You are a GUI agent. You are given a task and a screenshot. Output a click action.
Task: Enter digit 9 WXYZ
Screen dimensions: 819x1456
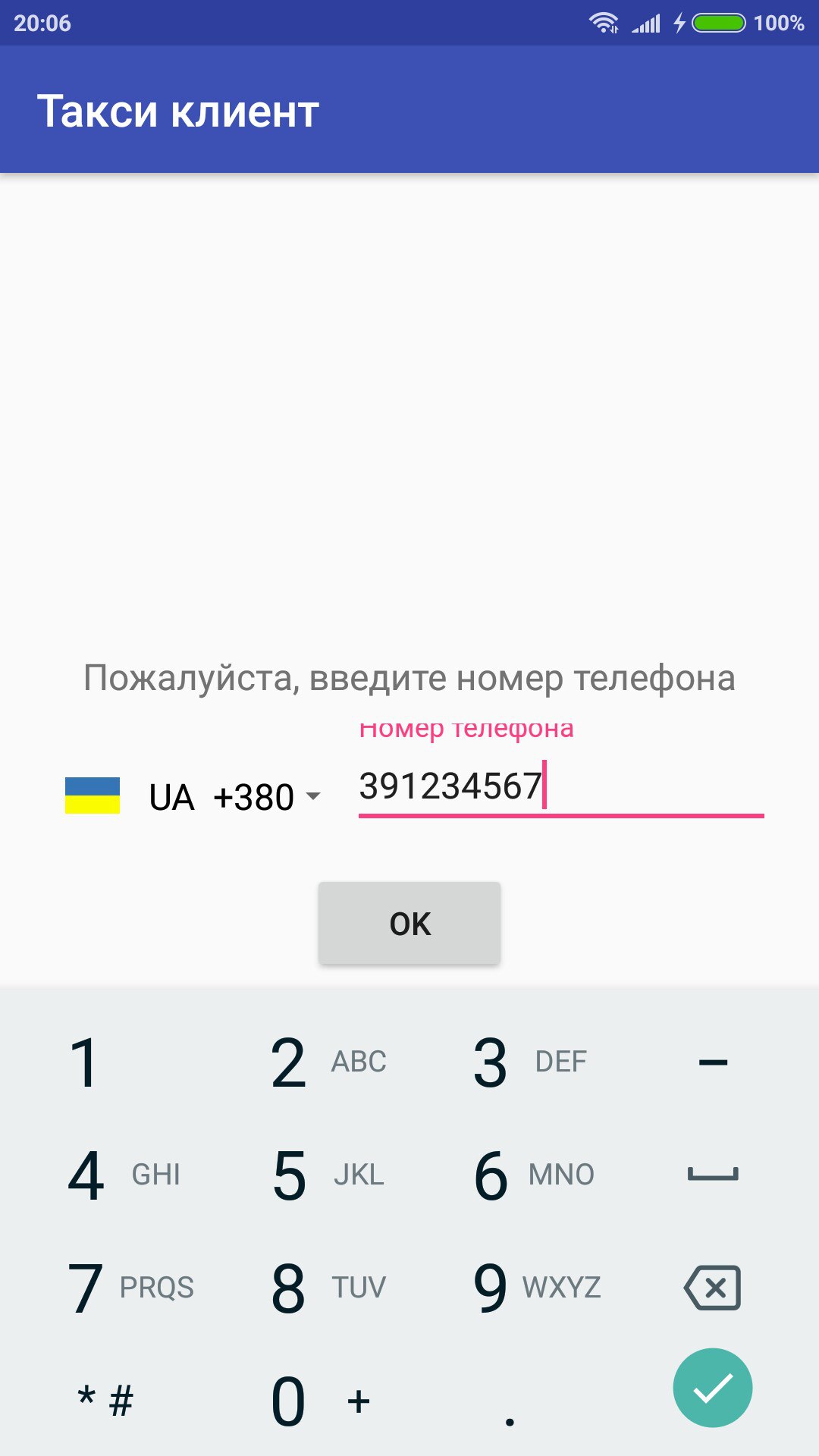tap(535, 1287)
